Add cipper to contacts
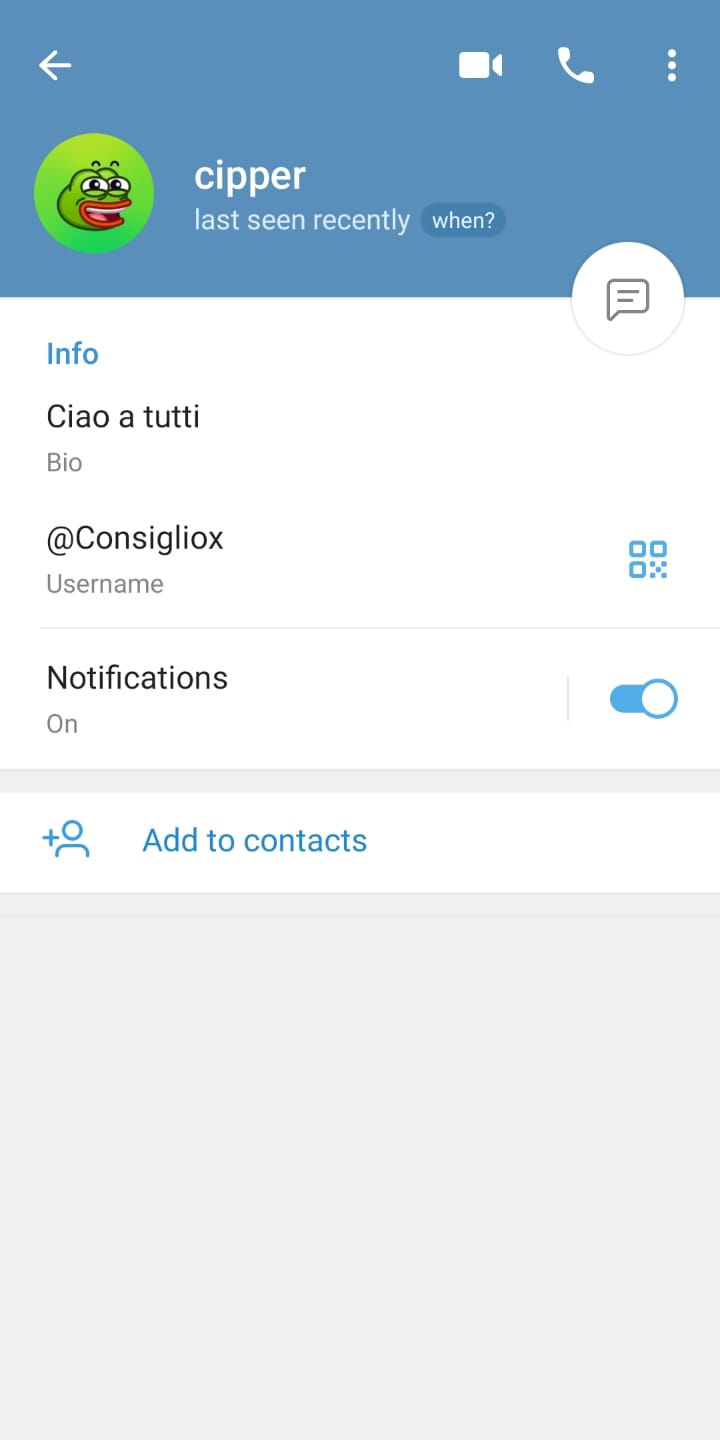The image size is (720, 1440). 360,841
